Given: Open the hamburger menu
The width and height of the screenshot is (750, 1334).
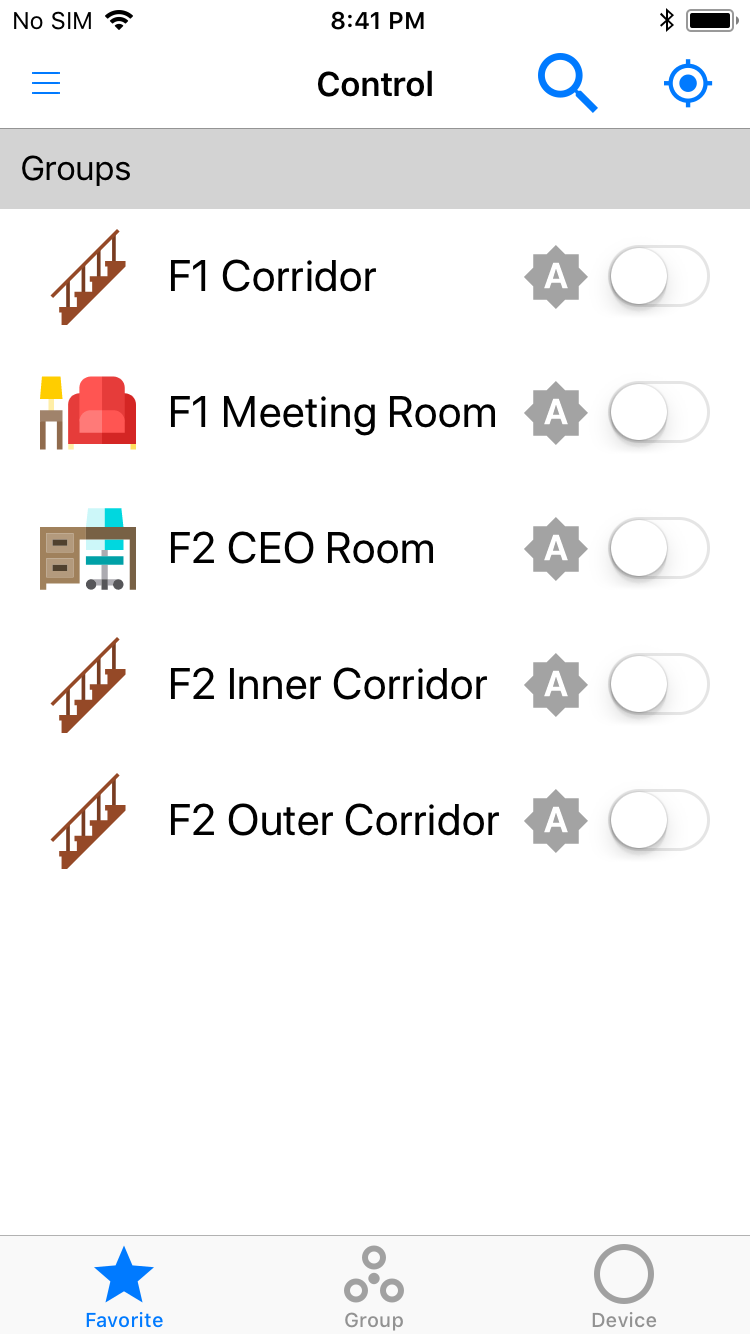Looking at the screenshot, I should [46, 84].
